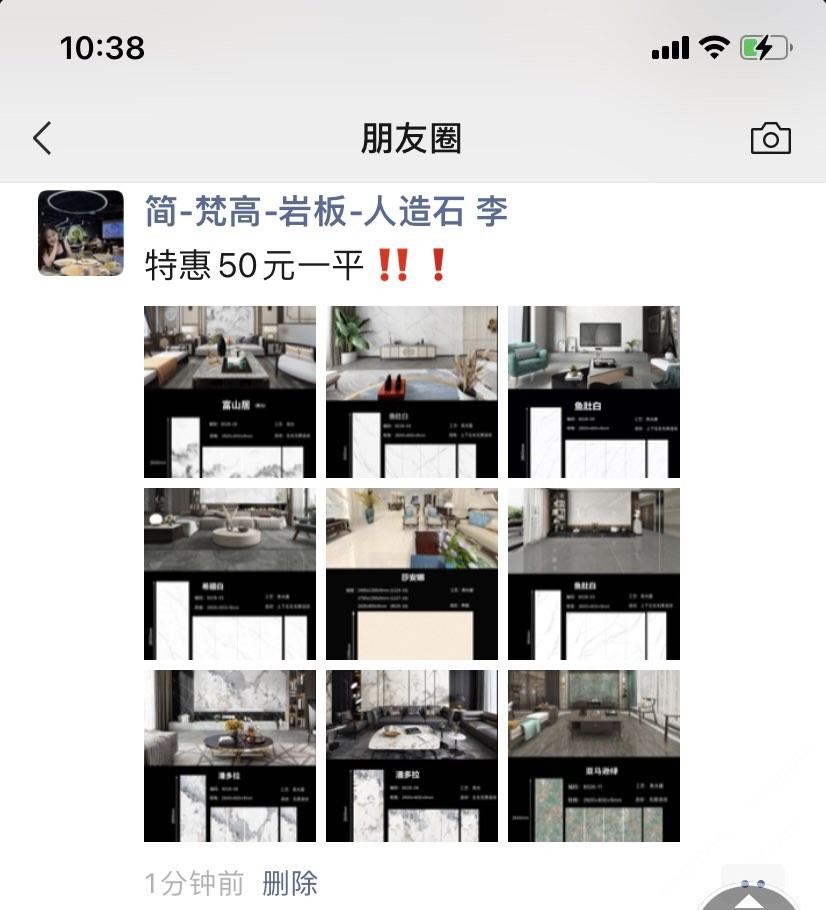Image resolution: width=826 pixels, height=910 pixels.
Task: Open the photo with the teal sofa and TV
Action: 594,392
